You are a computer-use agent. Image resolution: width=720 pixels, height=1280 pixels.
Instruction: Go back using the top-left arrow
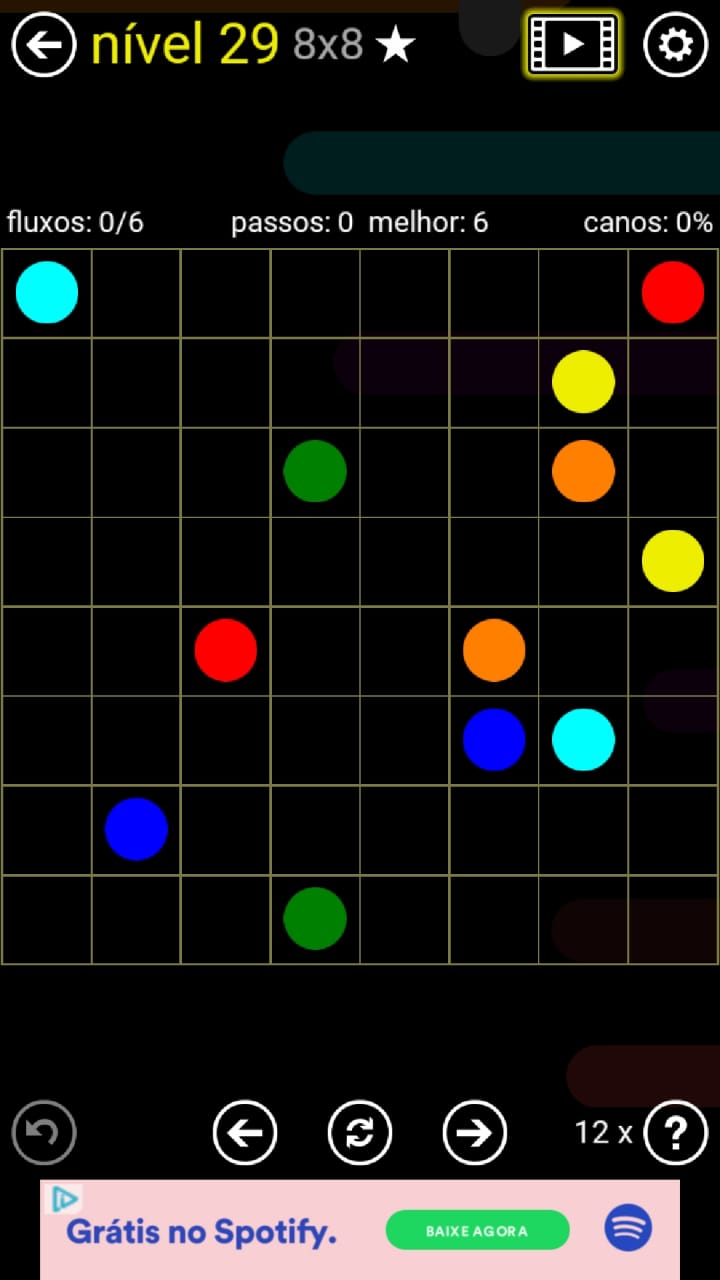(x=44, y=45)
